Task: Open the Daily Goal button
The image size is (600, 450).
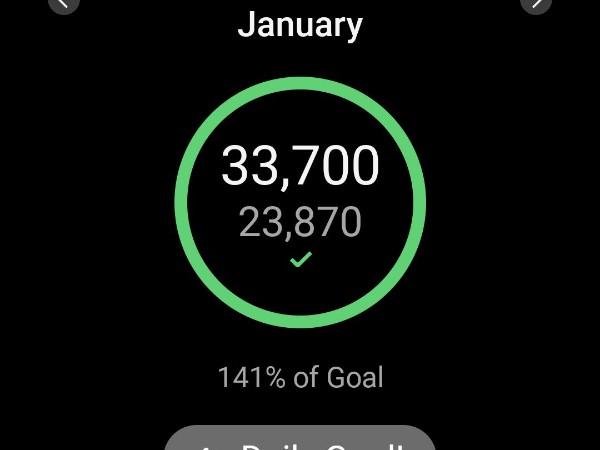Action: click(300, 440)
